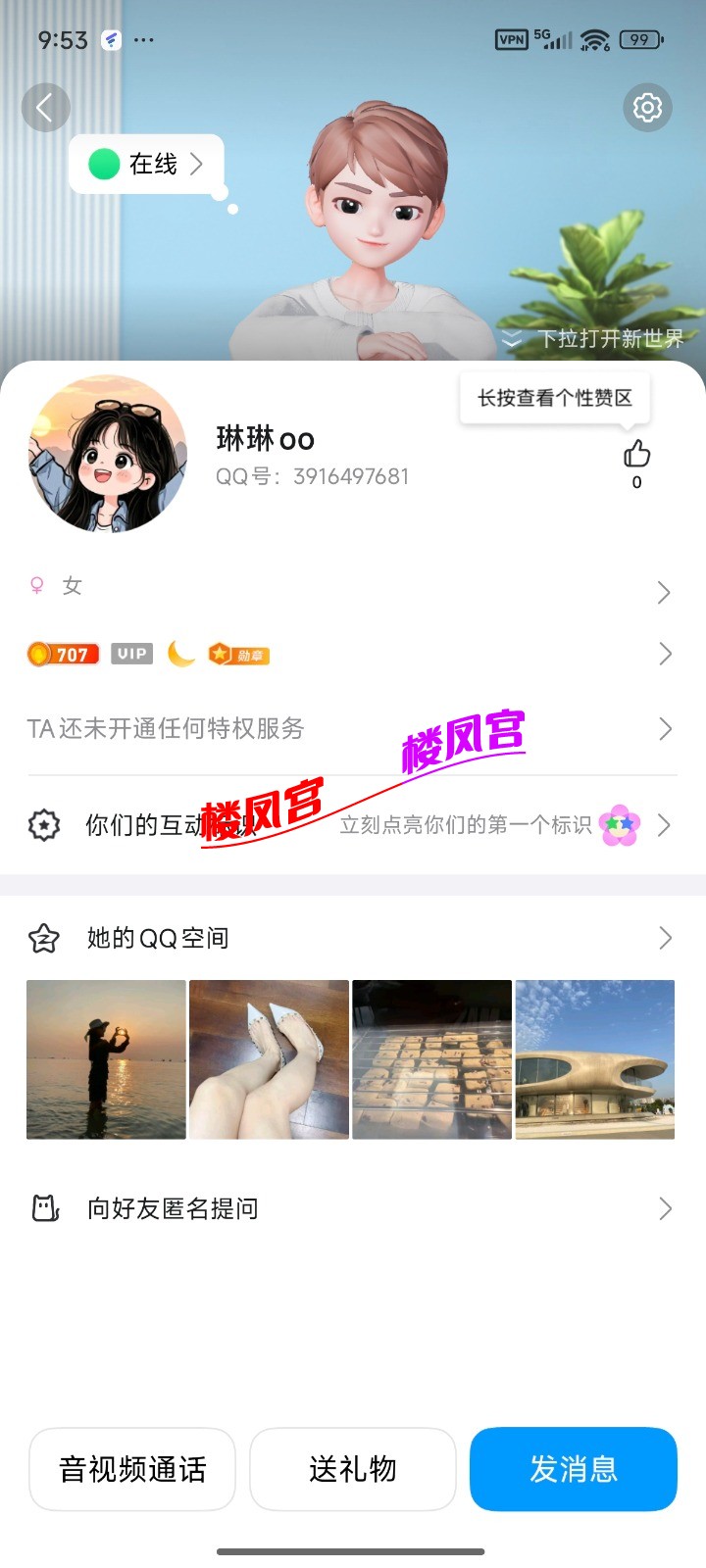Image resolution: width=706 pixels, height=1568 pixels.
Task: Open the level and VIP badges row
Action: (x=353, y=654)
